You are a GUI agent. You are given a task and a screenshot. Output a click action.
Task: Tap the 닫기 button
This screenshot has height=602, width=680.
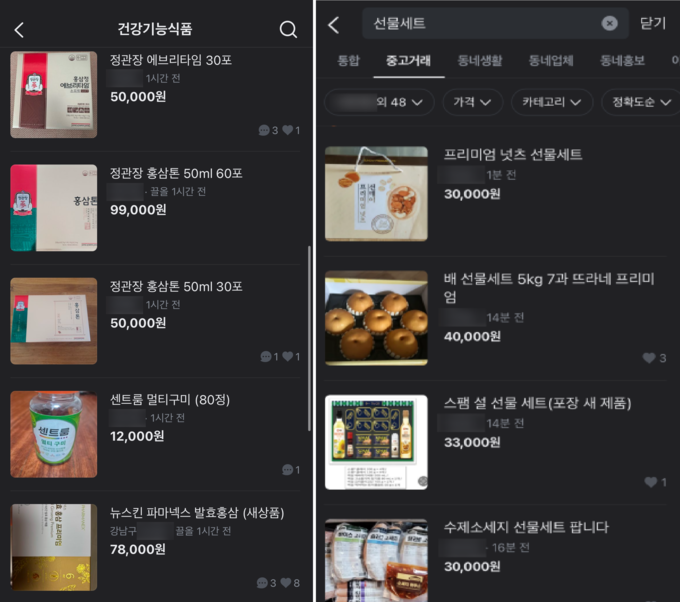tap(653, 24)
